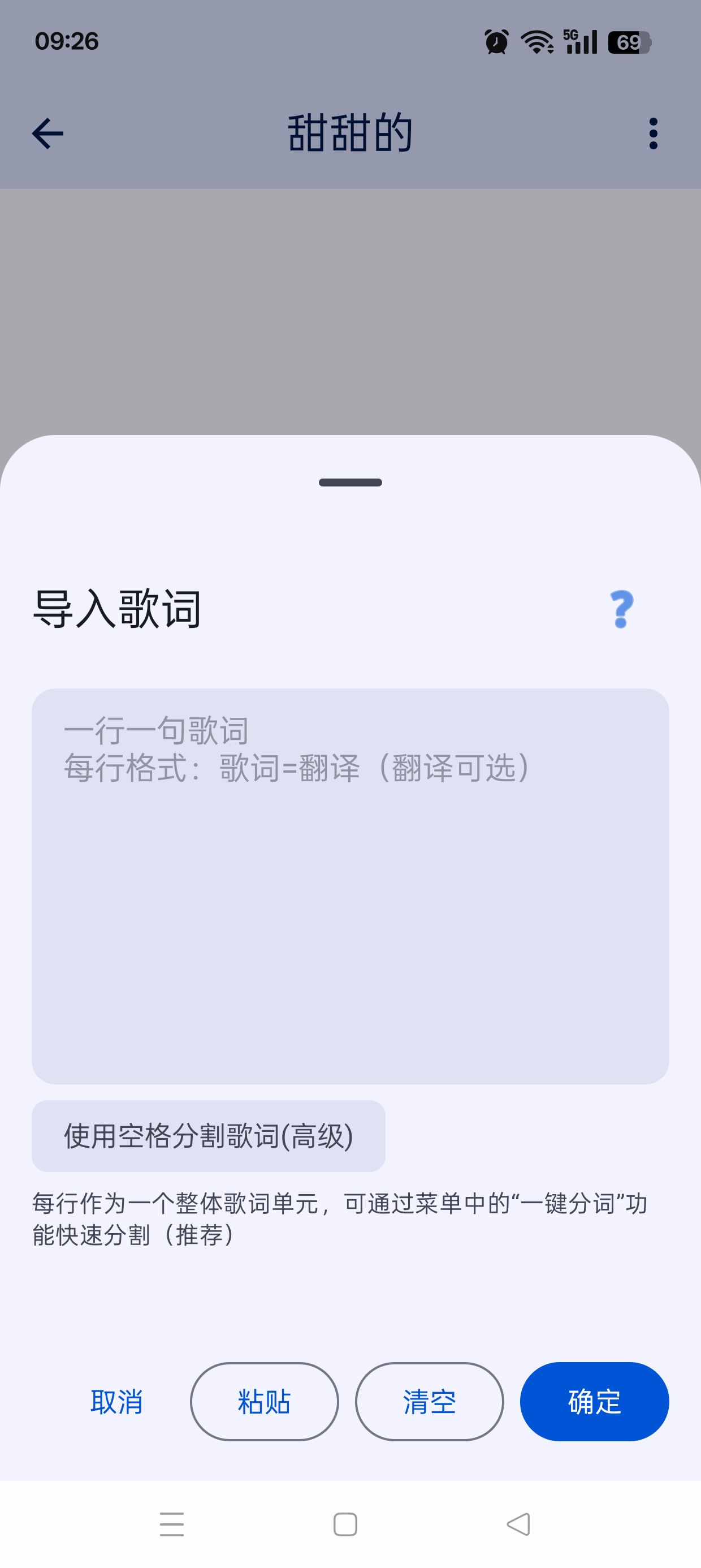The image size is (701, 1568).
Task: Select 使用空格分割歌词(高级) option
Action: 208,1136
